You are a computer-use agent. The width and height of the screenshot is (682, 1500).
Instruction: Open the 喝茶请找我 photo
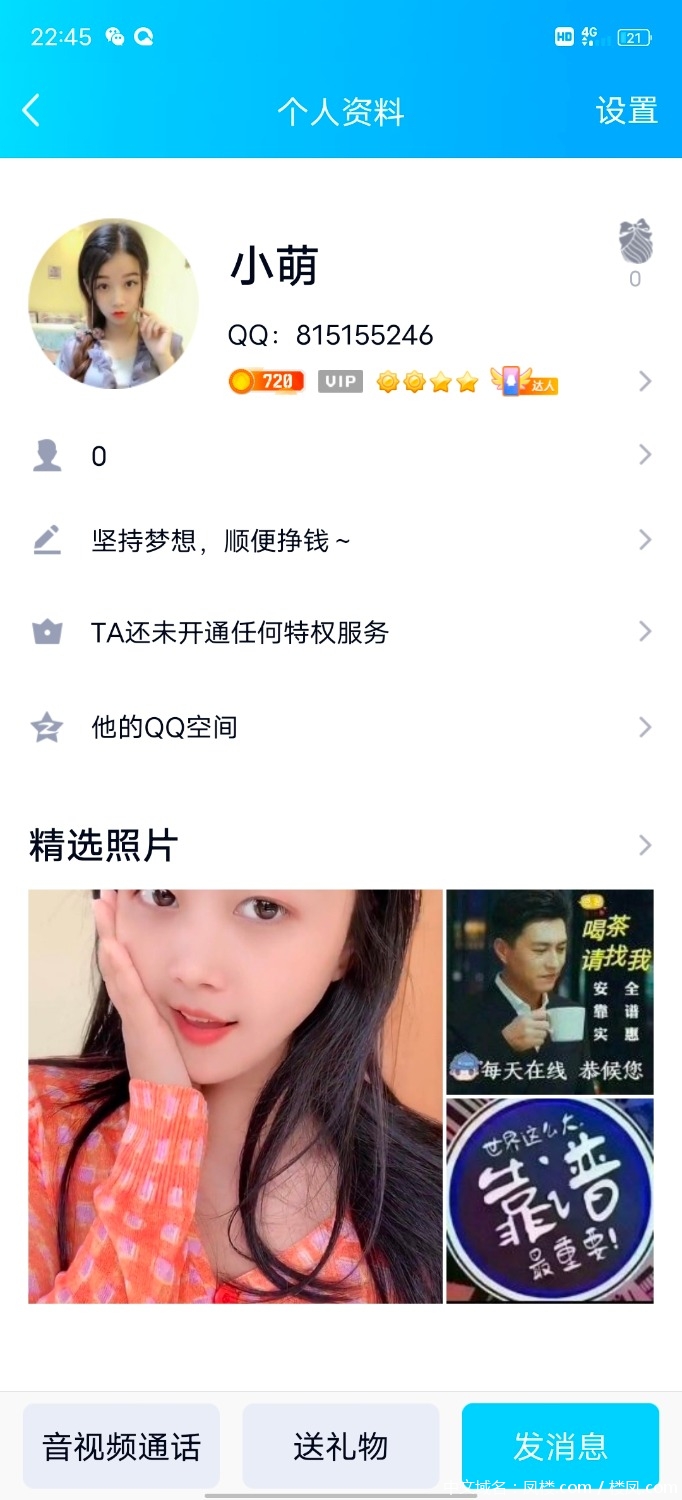click(x=549, y=991)
